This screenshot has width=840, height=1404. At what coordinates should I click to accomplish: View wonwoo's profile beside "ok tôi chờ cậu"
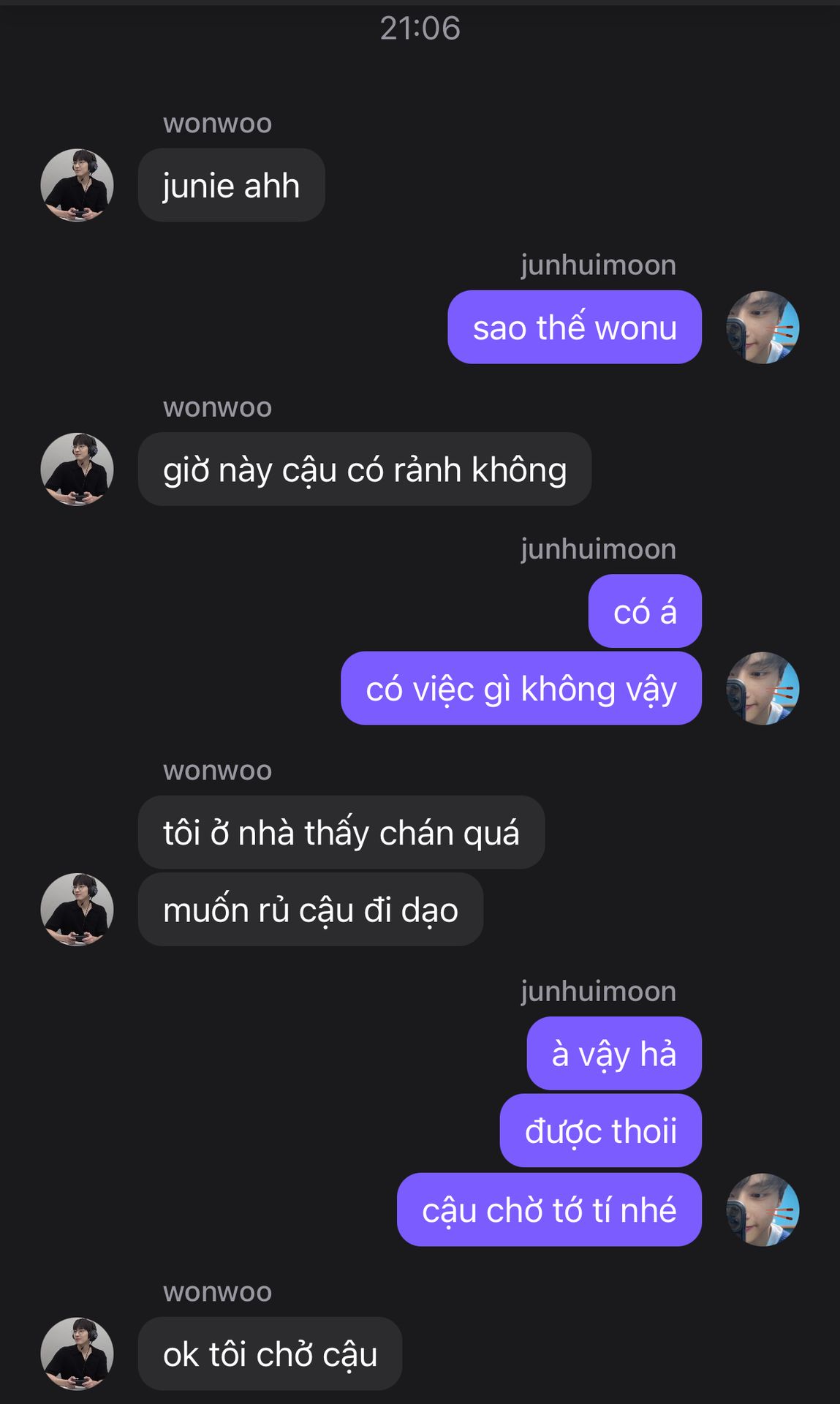coord(77,1354)
